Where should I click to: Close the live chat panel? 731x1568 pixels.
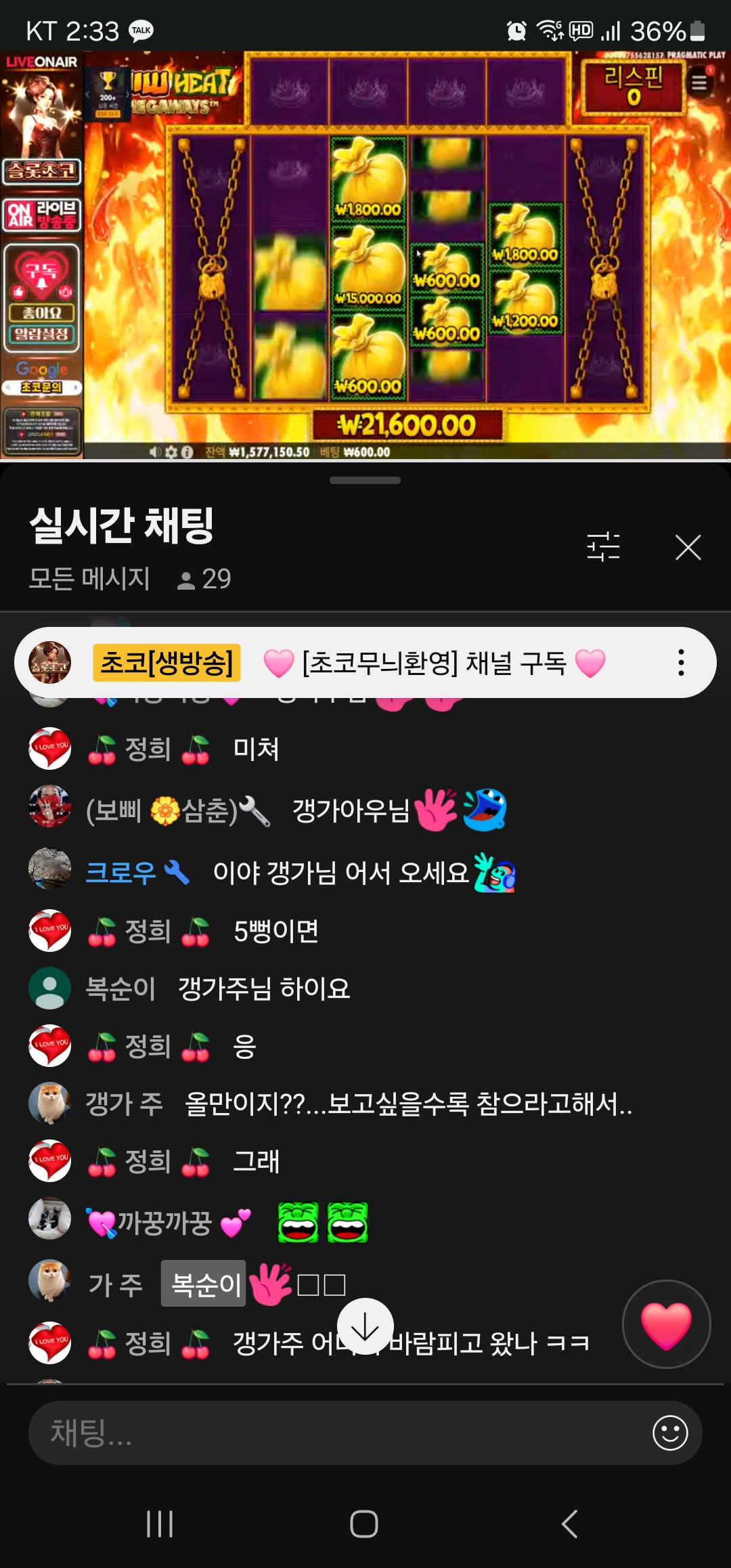[688, 547]
